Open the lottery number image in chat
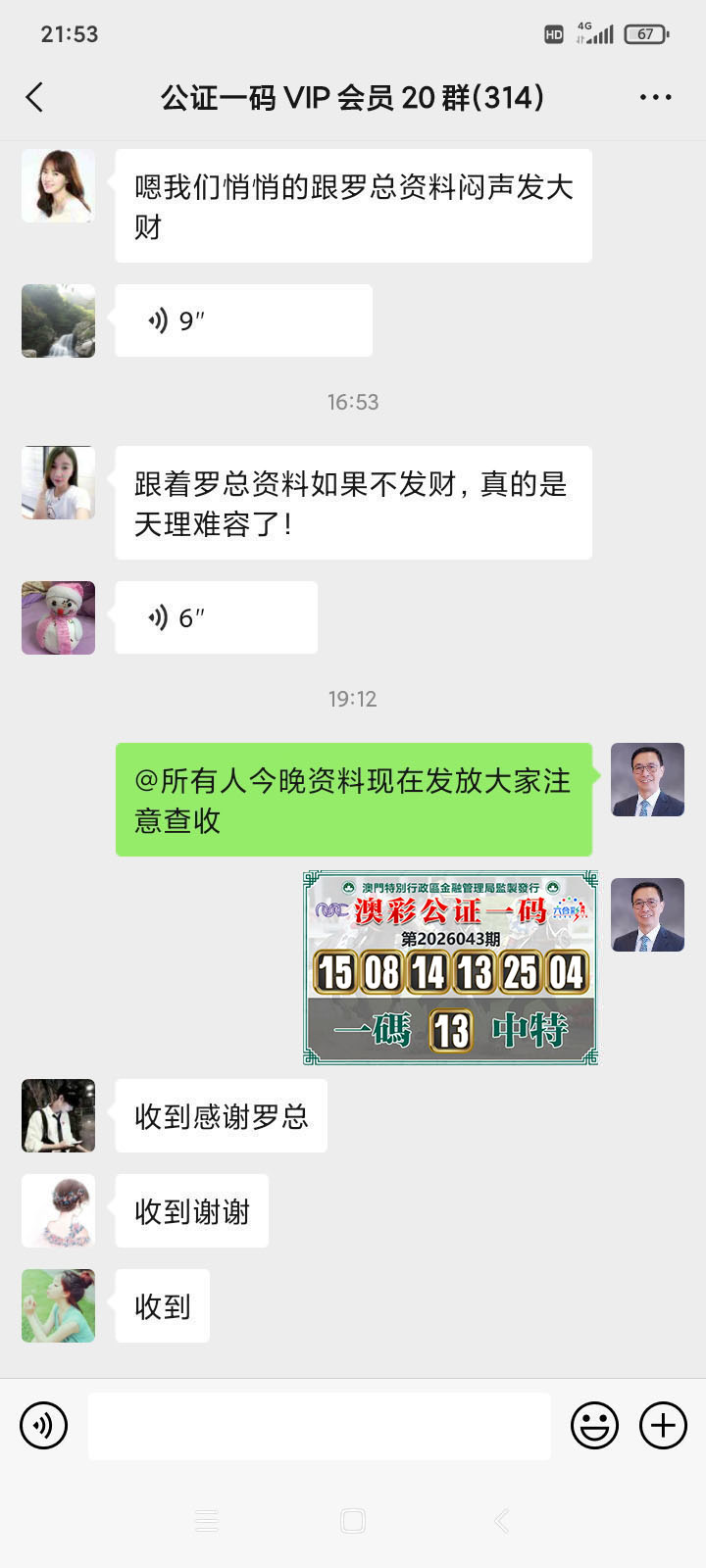 [x=450, y=967]
